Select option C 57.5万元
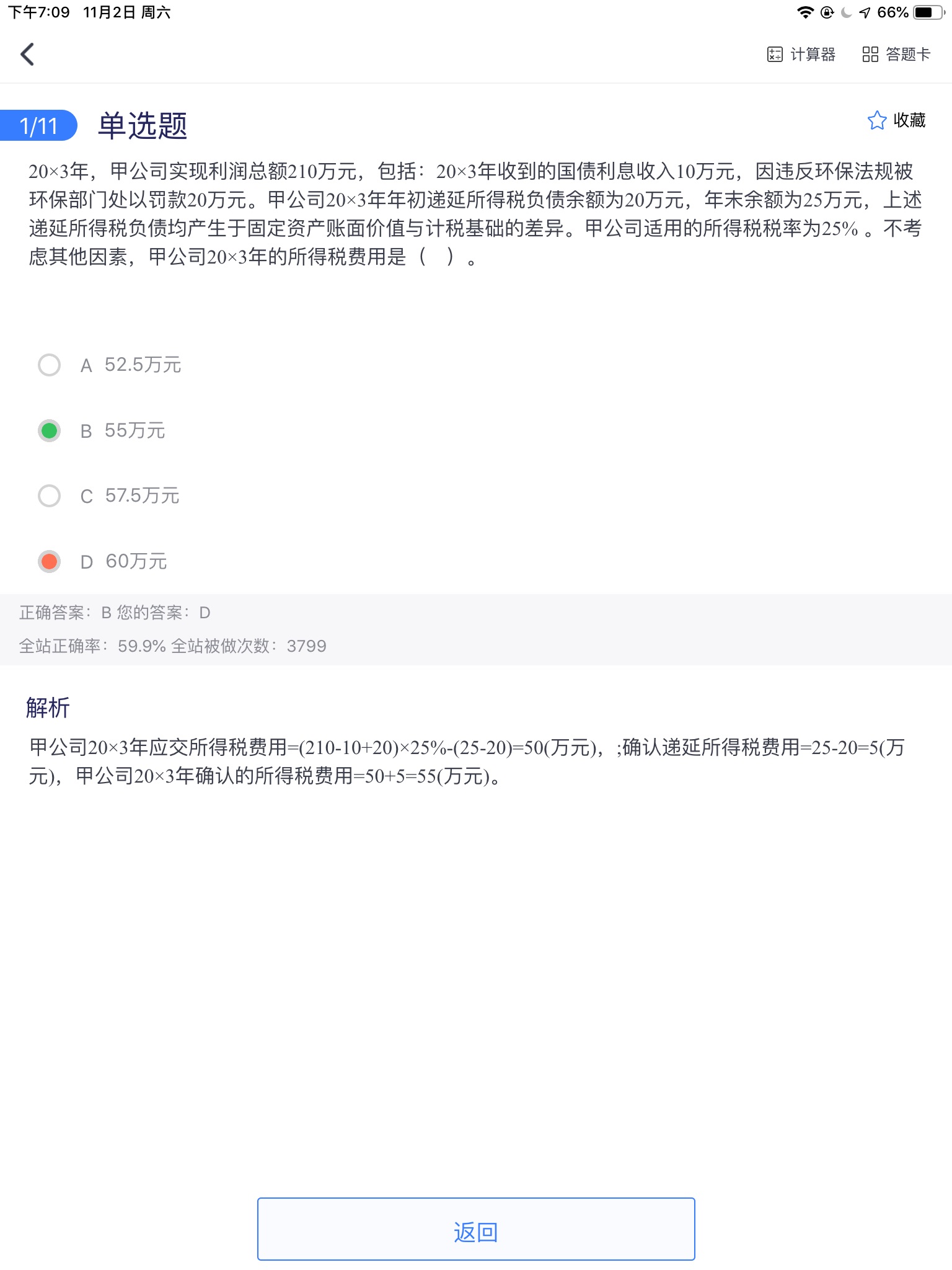Viewport: 952px width, 1270px height. [50, 496]
